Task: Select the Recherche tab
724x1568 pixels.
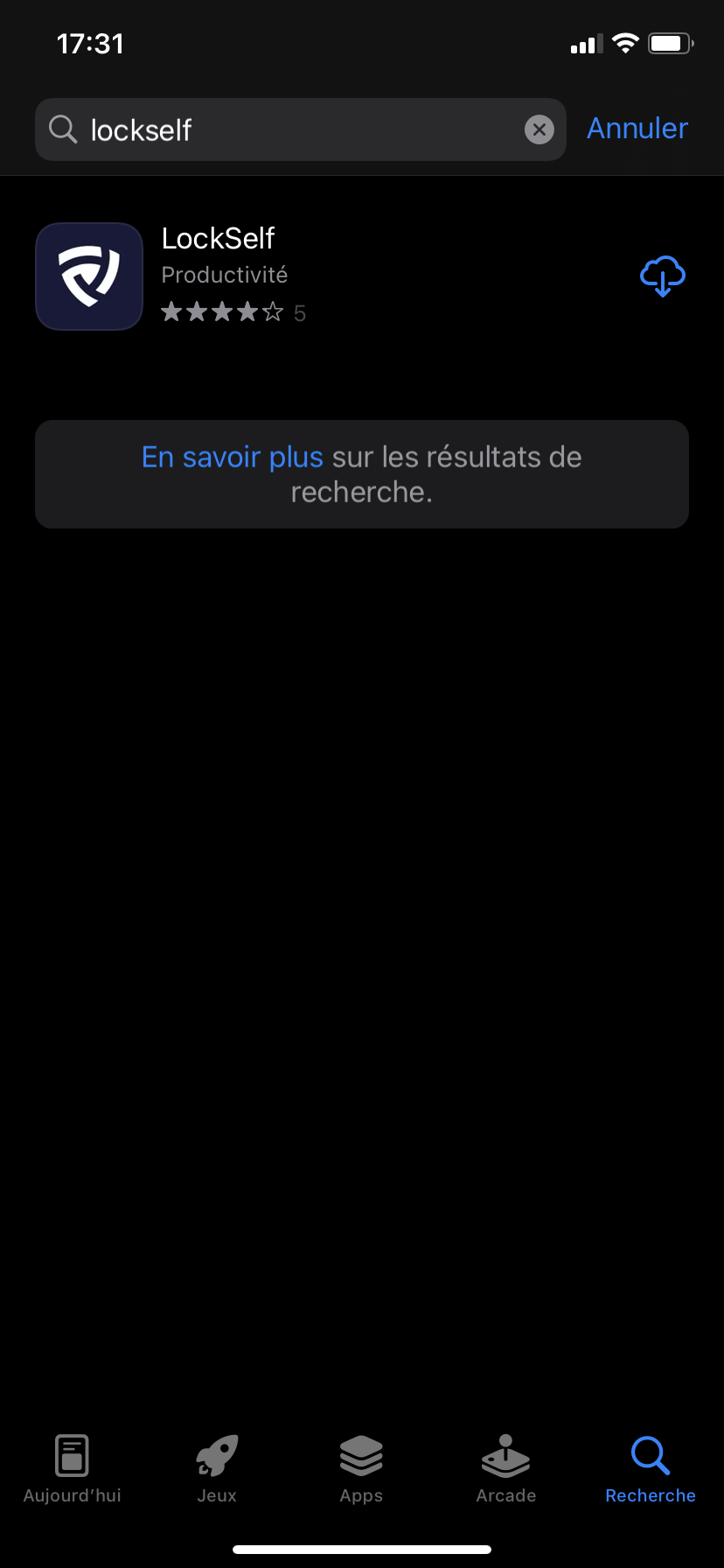Action: pyautogui.click(x=650, y=1468)
